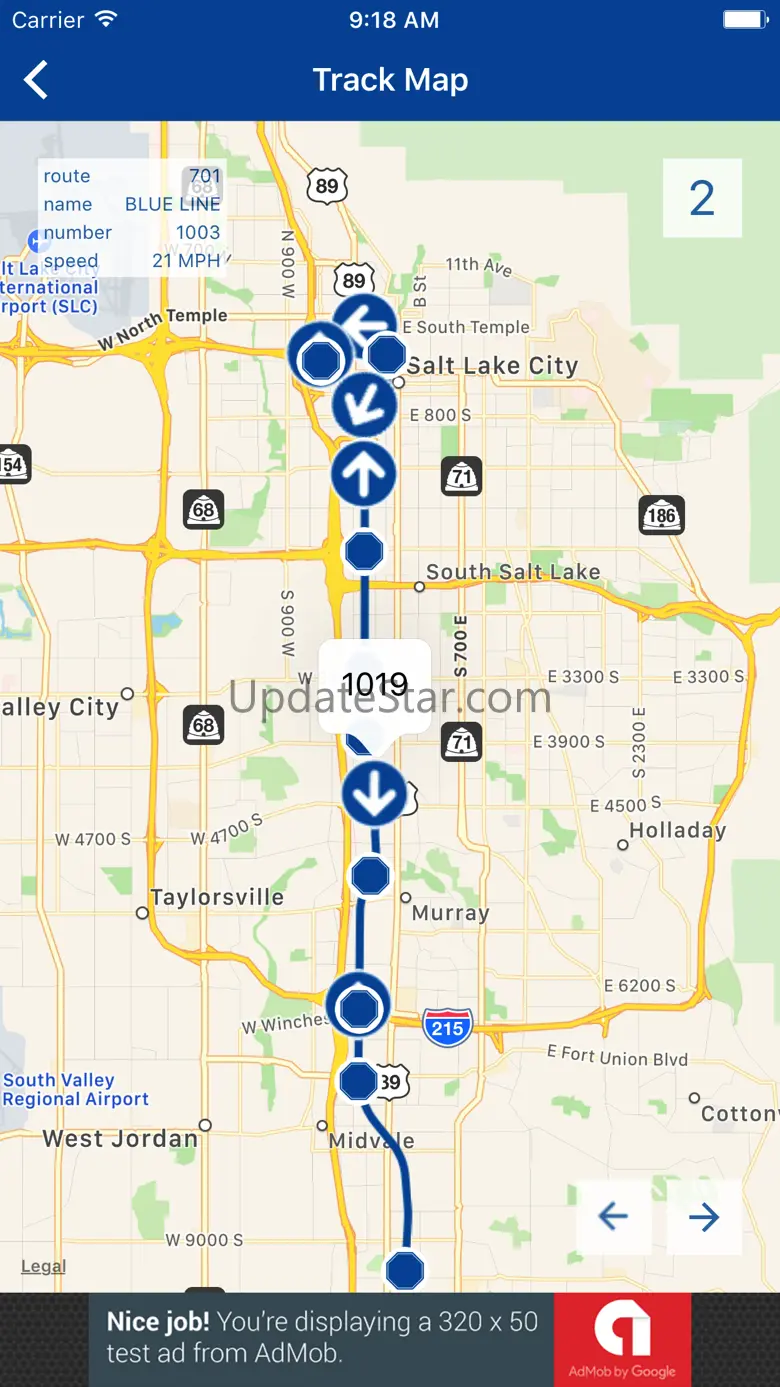Select the train marker pointing up

click(364, 474)
